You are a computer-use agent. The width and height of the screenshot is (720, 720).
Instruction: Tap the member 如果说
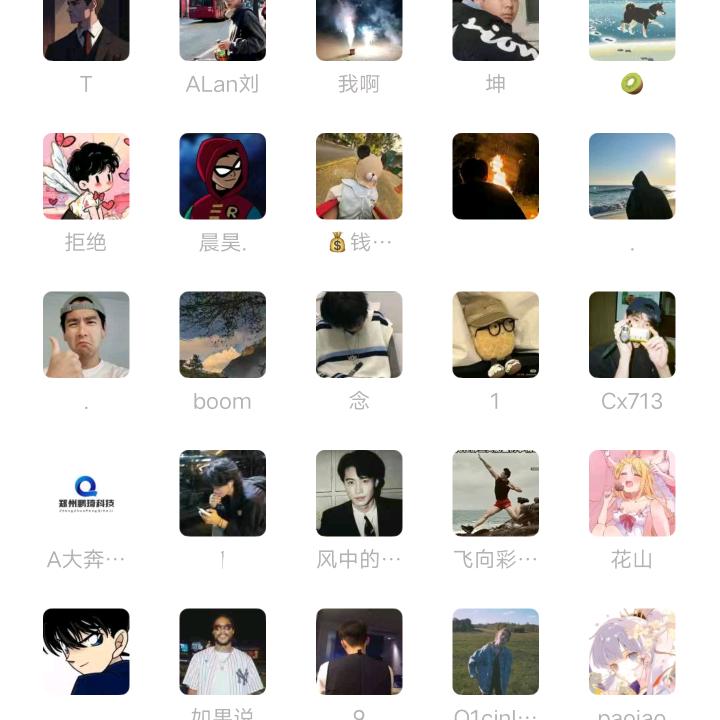pos(222,652)
